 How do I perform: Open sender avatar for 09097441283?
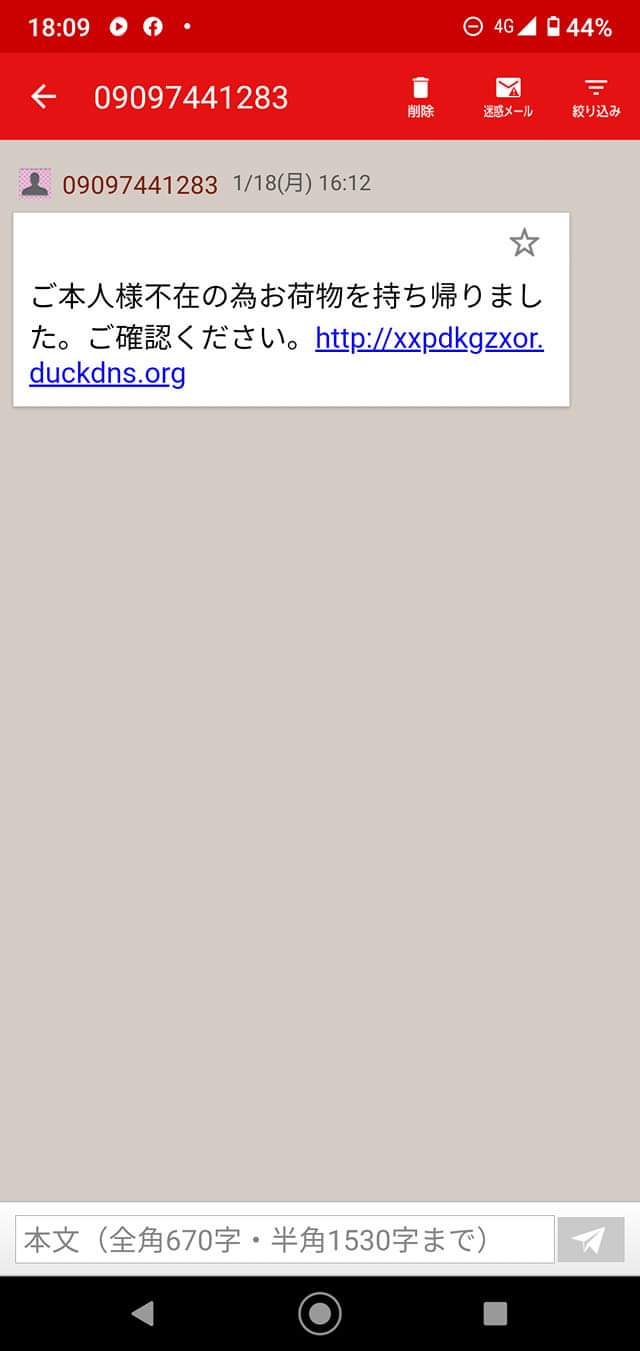click(x=35, y=184)
